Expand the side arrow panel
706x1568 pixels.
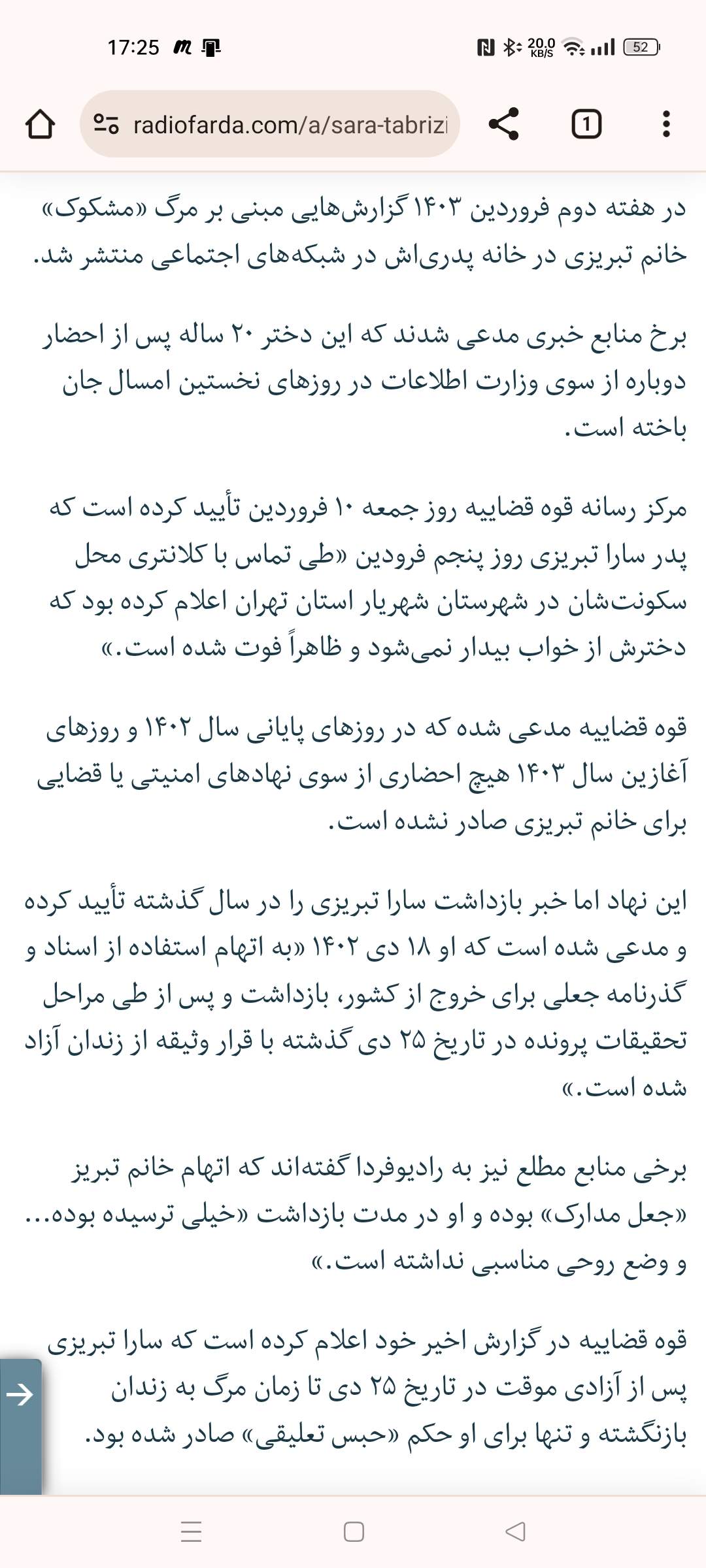[x=20, y=1395]
